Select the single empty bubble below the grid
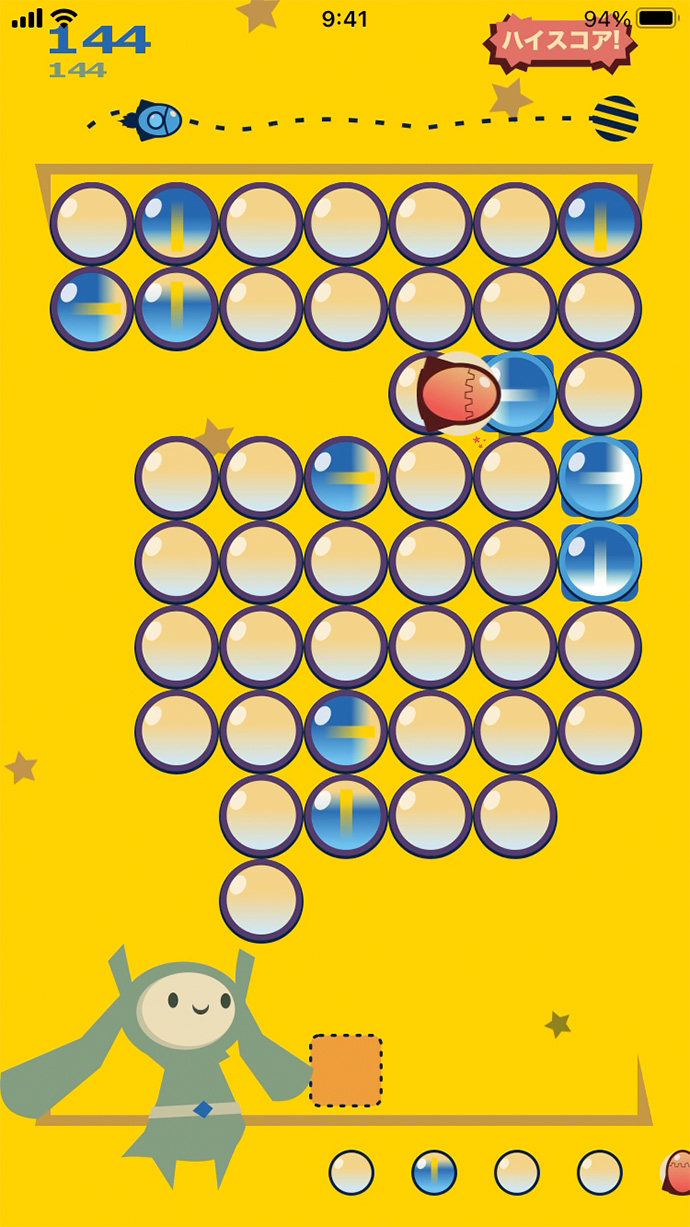 [x=261, y=900]
